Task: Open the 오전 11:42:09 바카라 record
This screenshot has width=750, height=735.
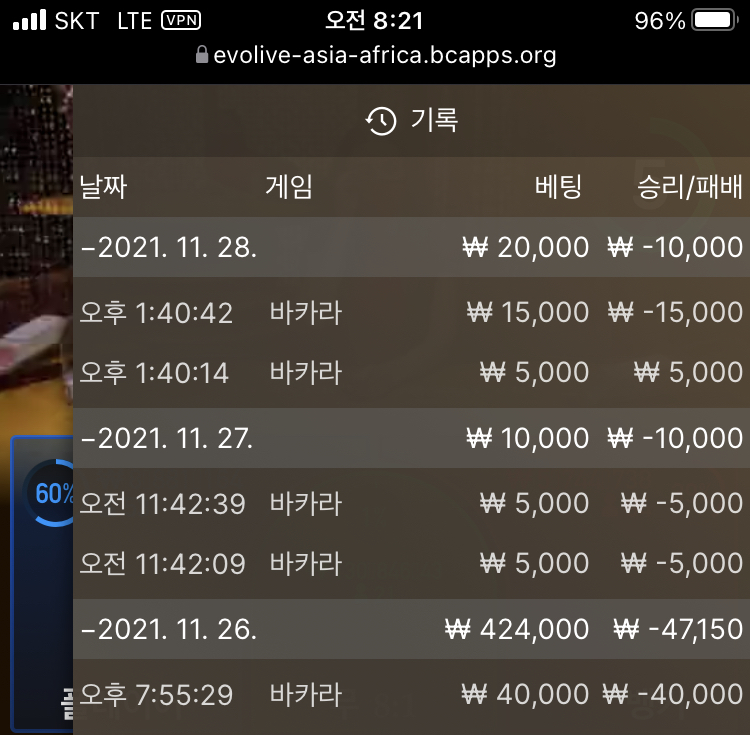Action: (411, 563)
